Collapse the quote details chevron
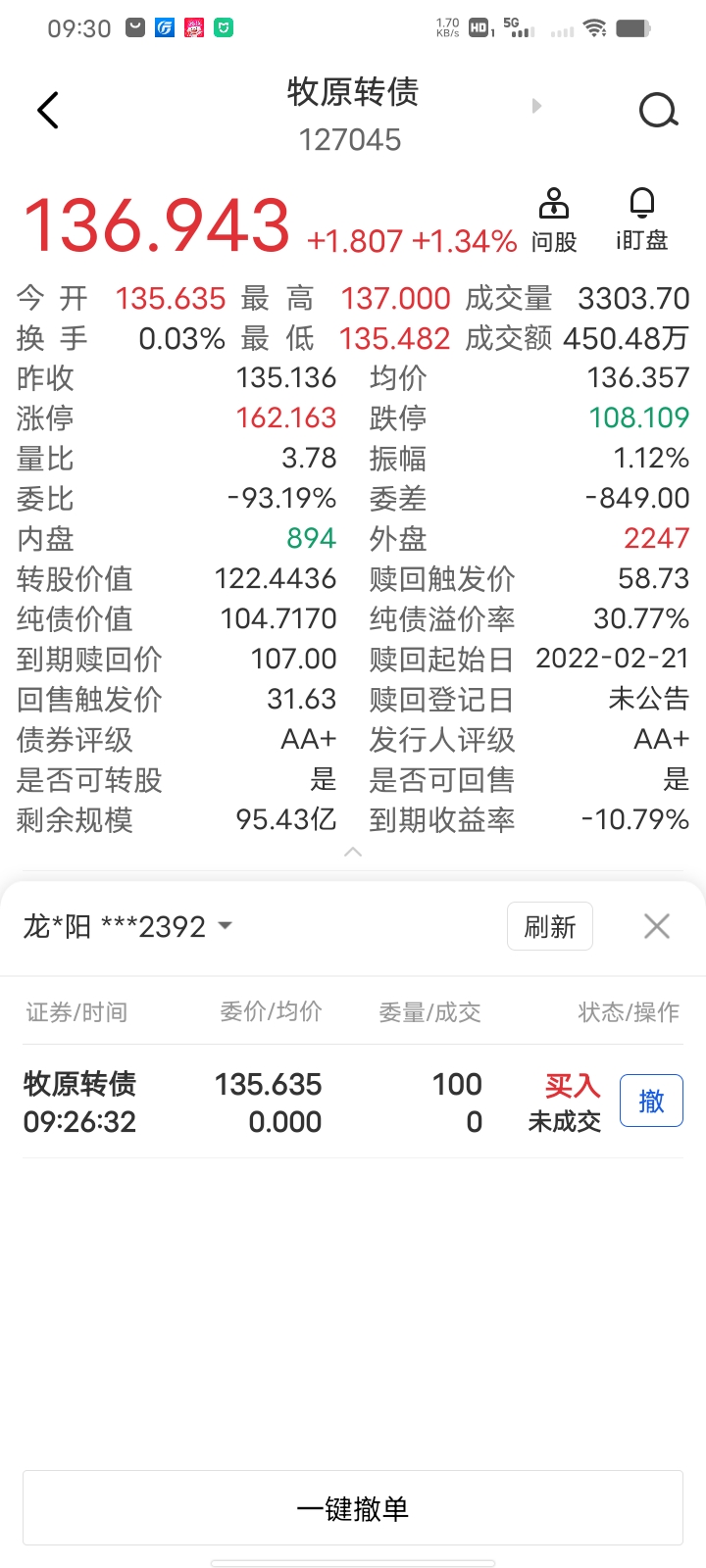This screenshot has height=1568, width=706. tap(353, 852)
